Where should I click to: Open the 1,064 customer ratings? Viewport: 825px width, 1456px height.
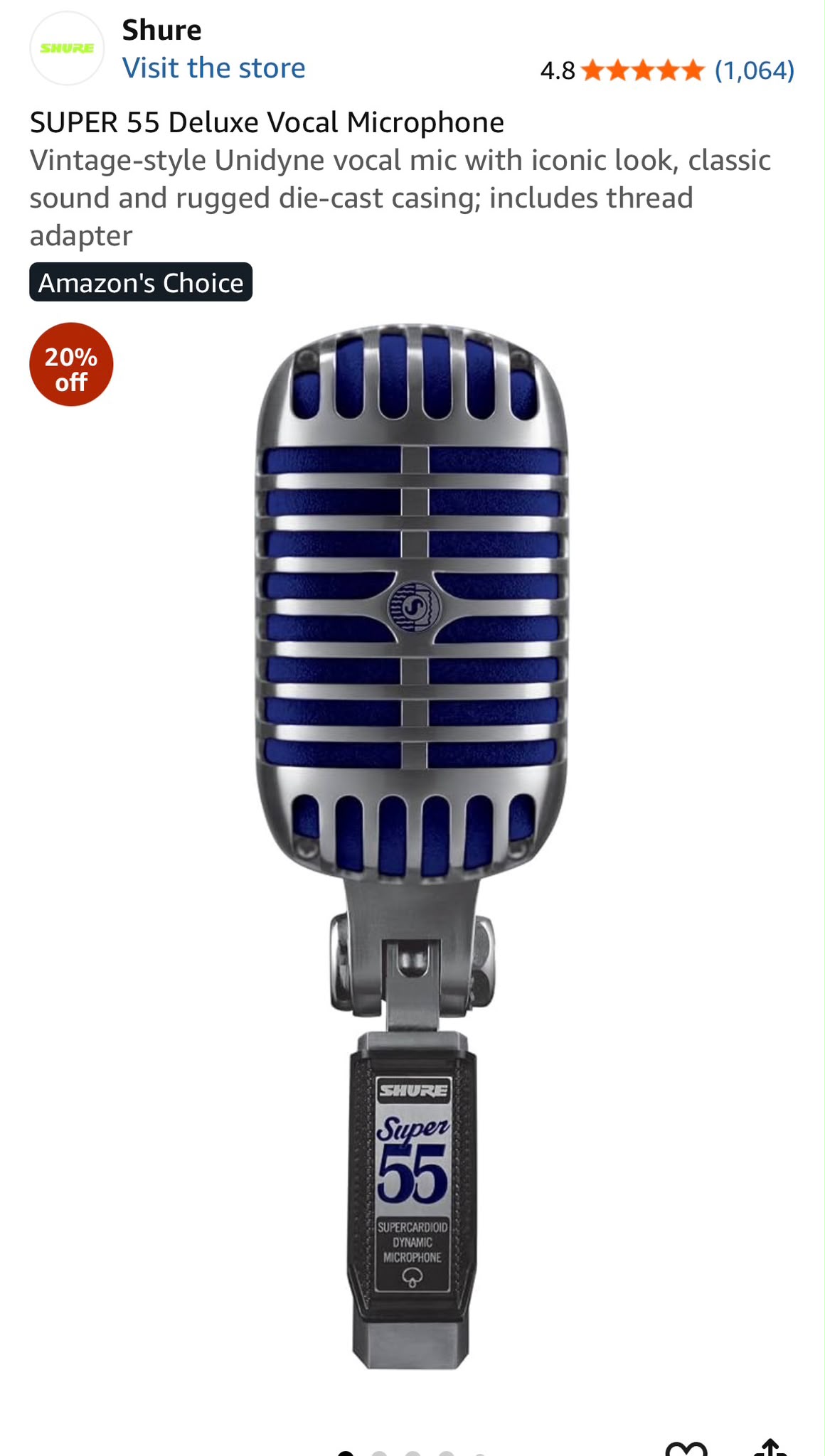click(x=755, y=70)
